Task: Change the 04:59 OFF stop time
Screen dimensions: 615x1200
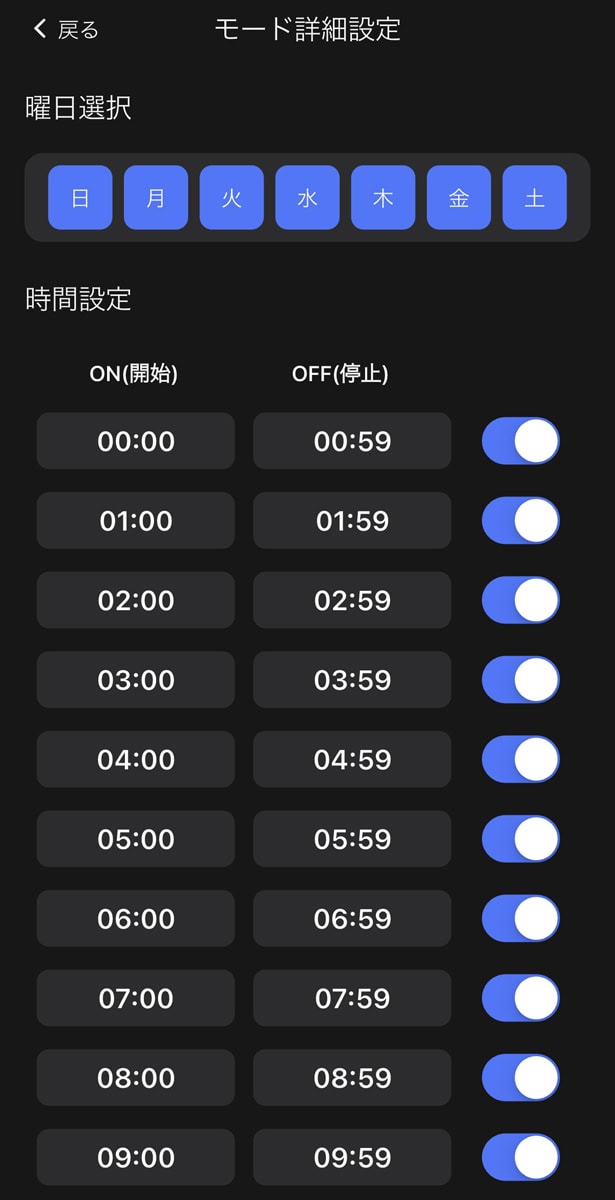Action: 352,759
